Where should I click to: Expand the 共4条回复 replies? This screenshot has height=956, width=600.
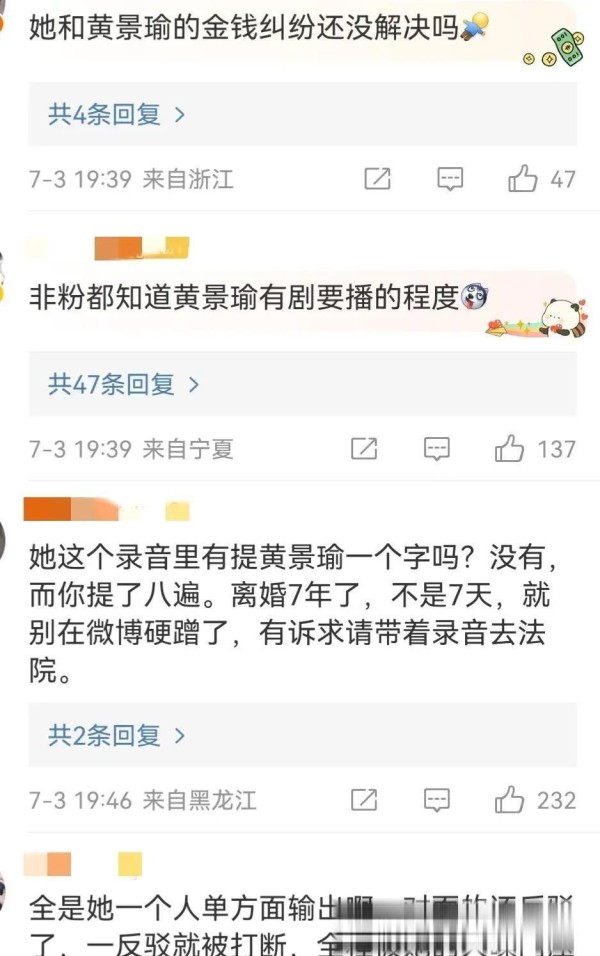click(117, 114)
